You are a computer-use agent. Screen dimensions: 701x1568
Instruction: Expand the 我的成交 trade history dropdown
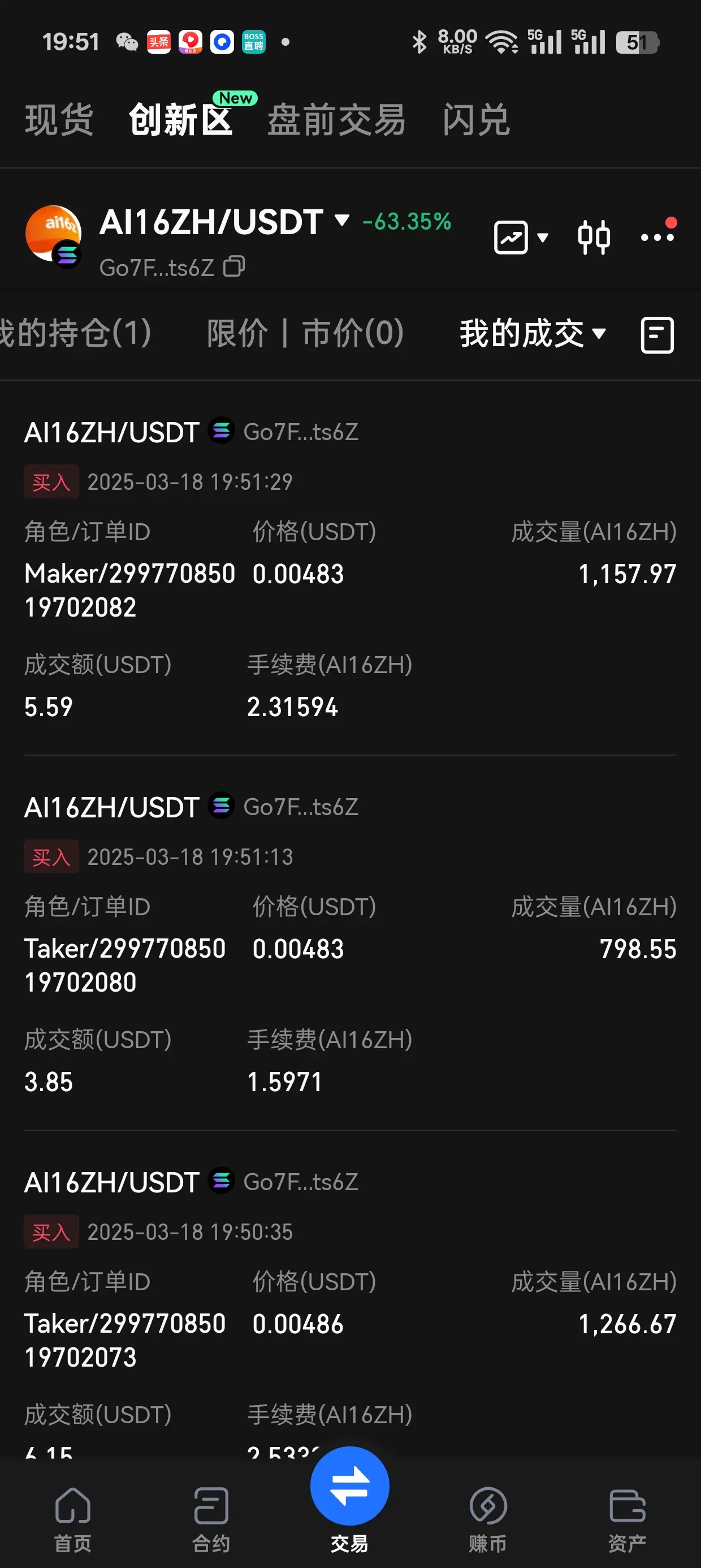(533, 334)
